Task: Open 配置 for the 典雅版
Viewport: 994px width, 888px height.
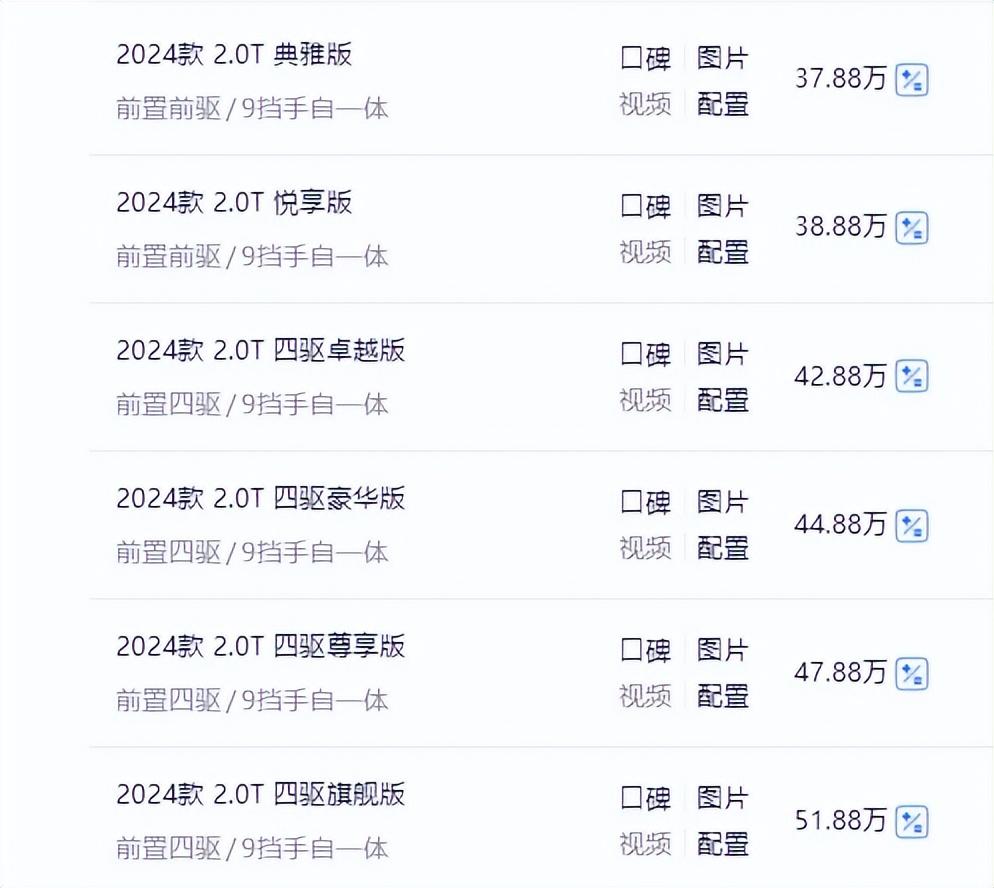Action: 723,104
